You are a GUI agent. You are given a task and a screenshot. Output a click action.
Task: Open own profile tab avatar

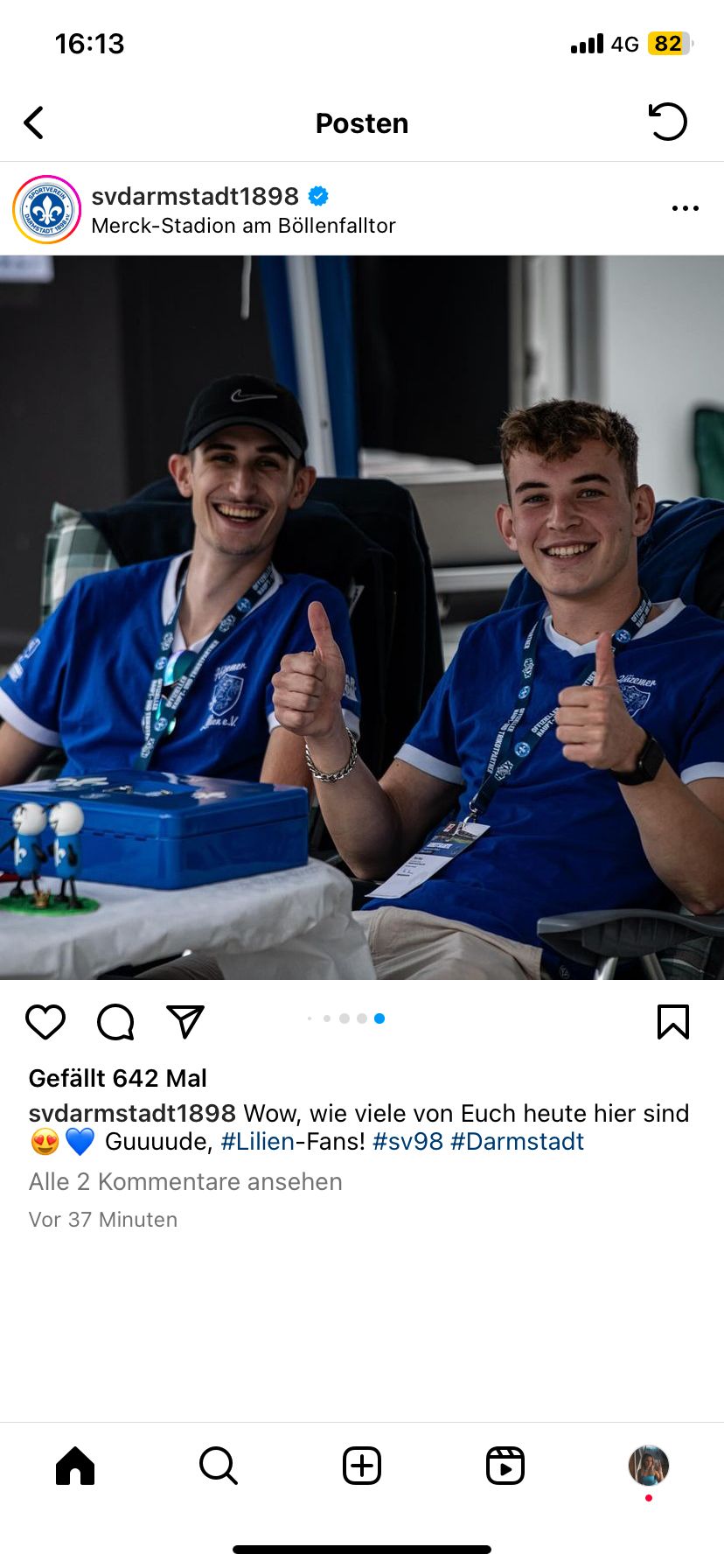pos(649,1466)
